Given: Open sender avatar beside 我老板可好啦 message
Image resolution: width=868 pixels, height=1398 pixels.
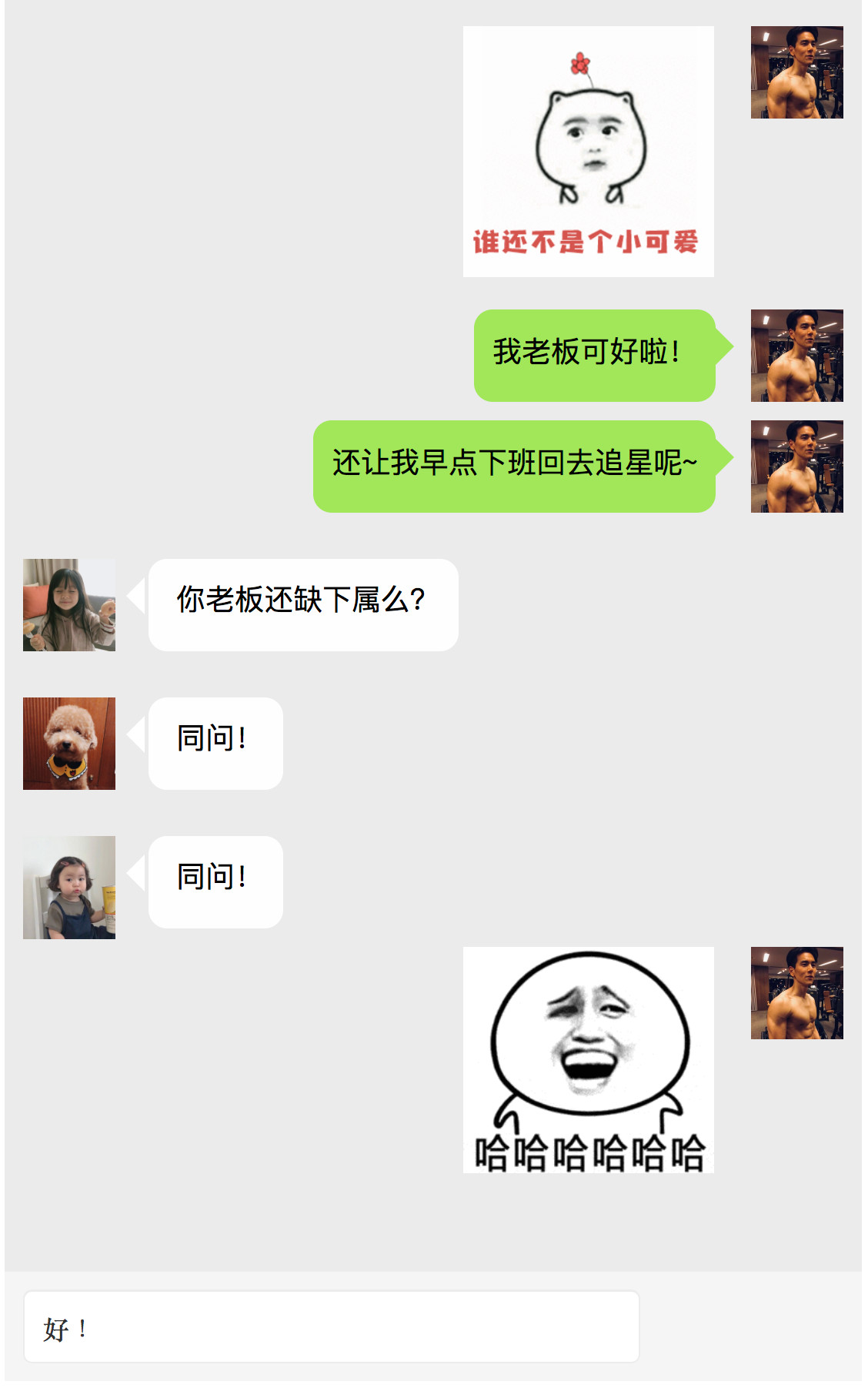Looking at the screenshot, I should (796, 356).
